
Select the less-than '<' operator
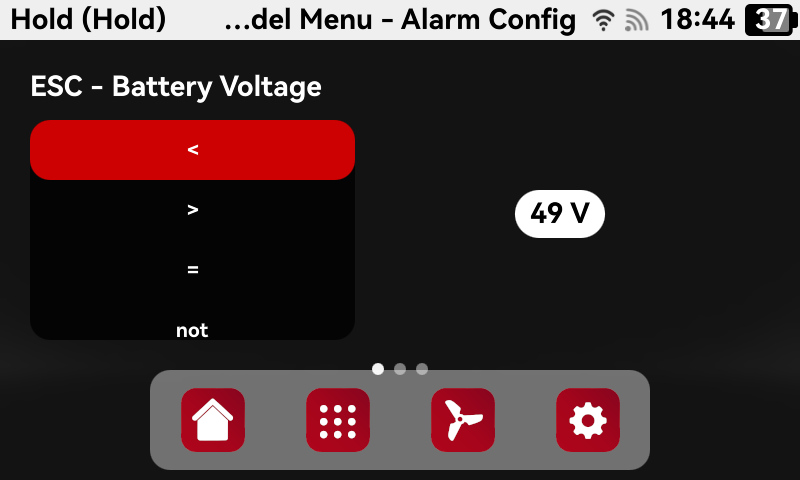(x=192, y=150)
